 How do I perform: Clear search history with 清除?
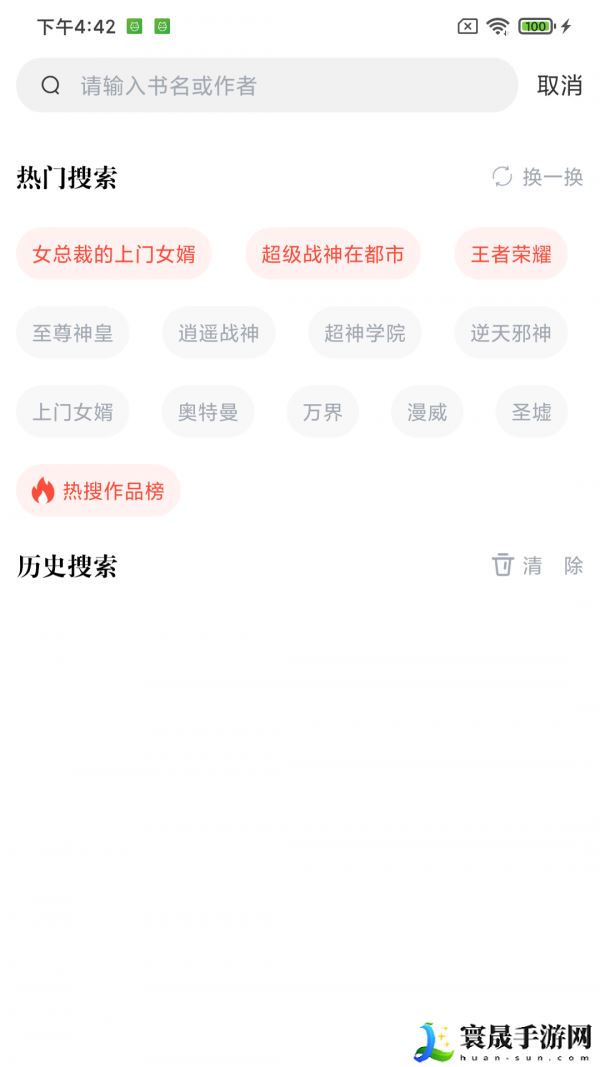(x=538, y=566)
